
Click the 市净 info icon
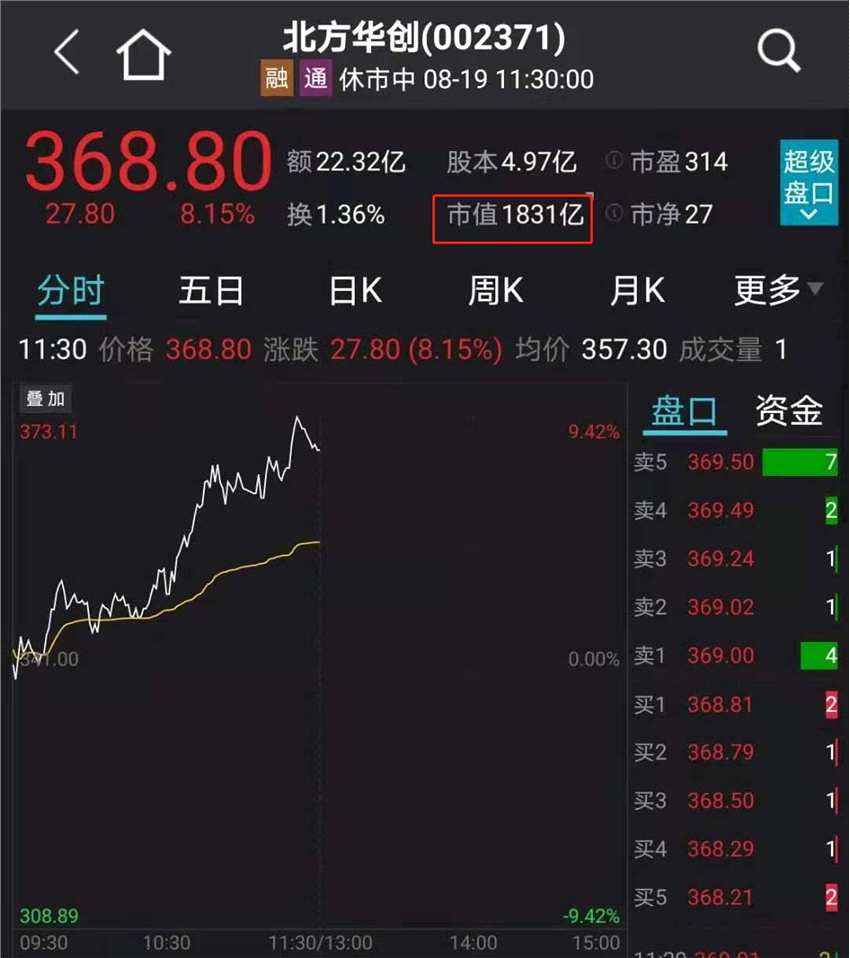point(618,214)
